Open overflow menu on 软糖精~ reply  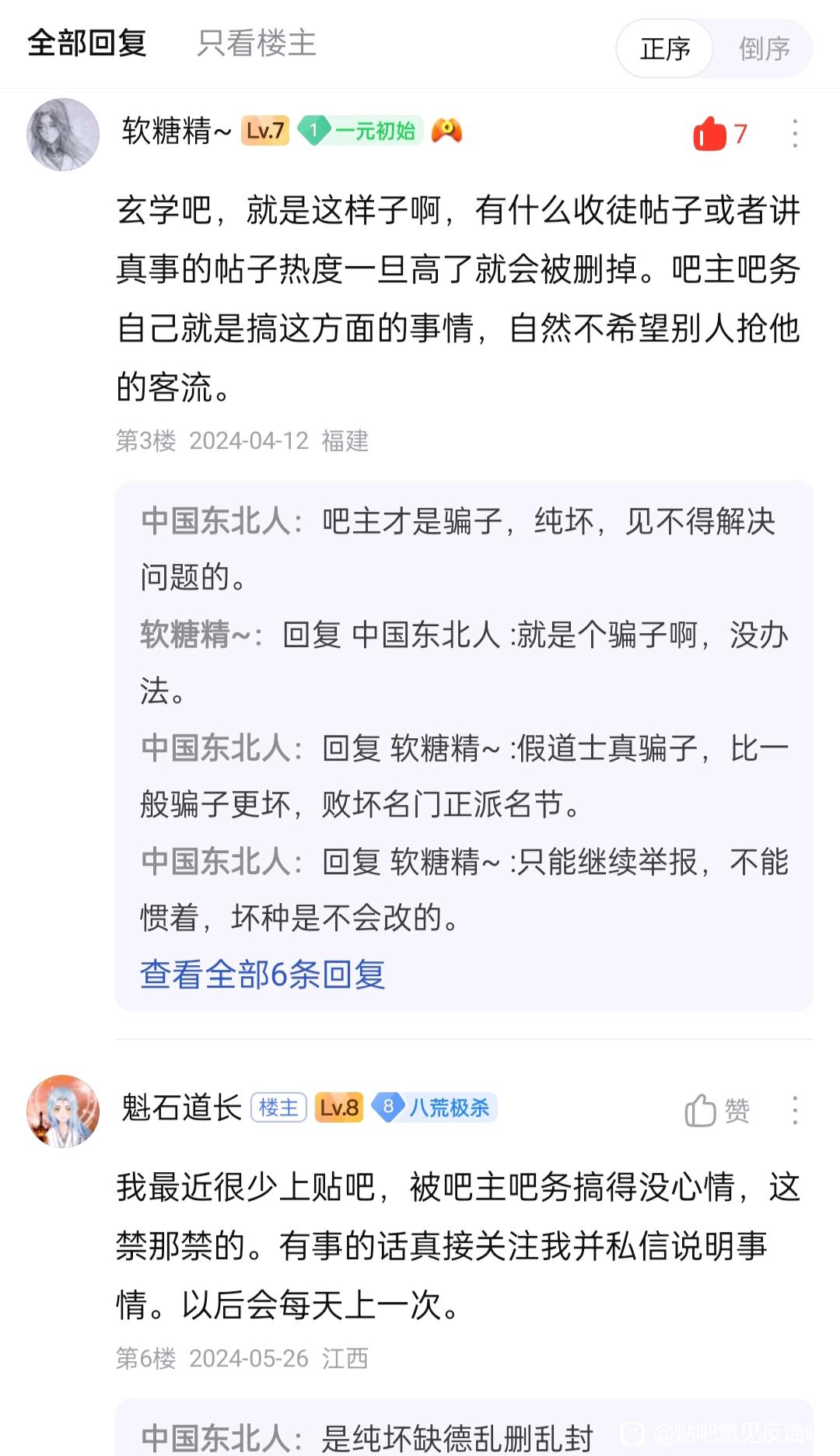tap(794, 134)
